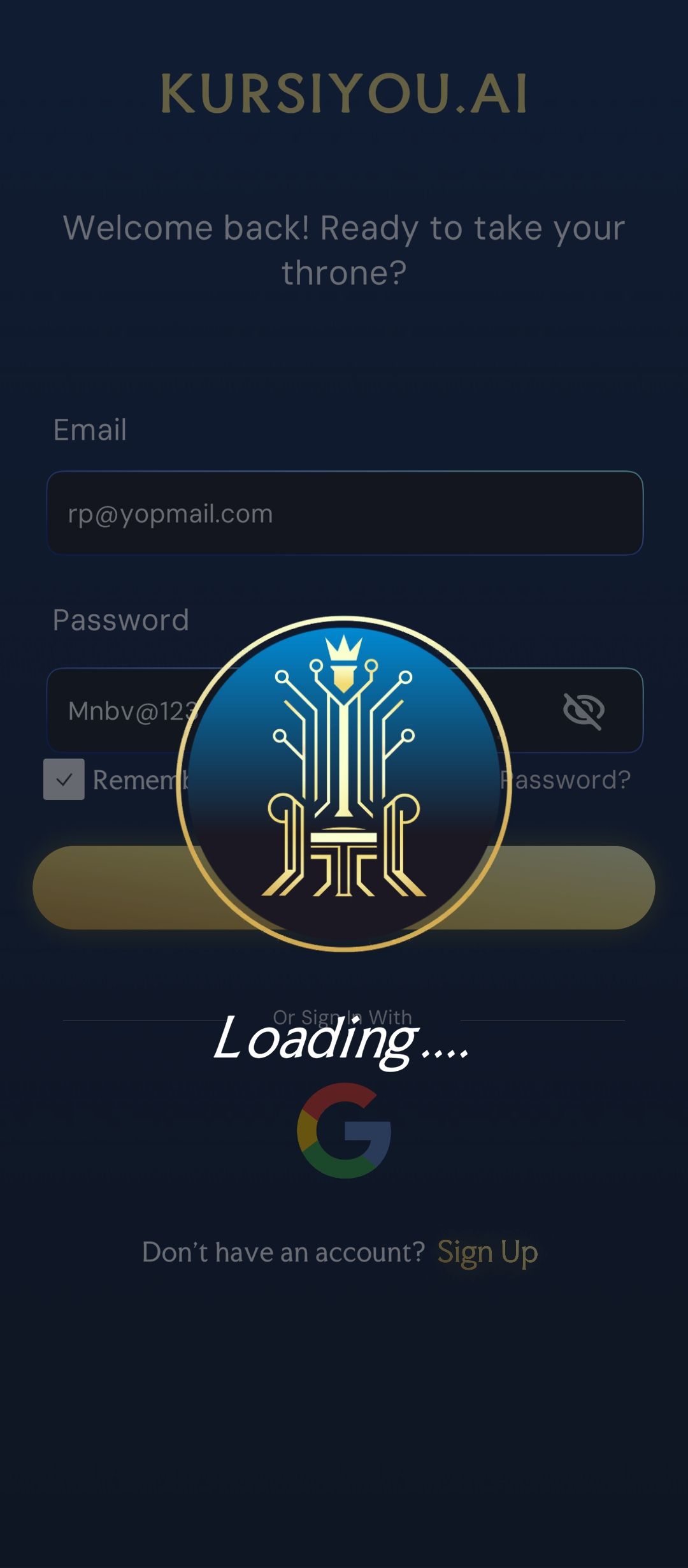Toggle password visibility eye icon
This screenshot has width=688, height=1568.
pyautogui.click(x=584, y=711)
